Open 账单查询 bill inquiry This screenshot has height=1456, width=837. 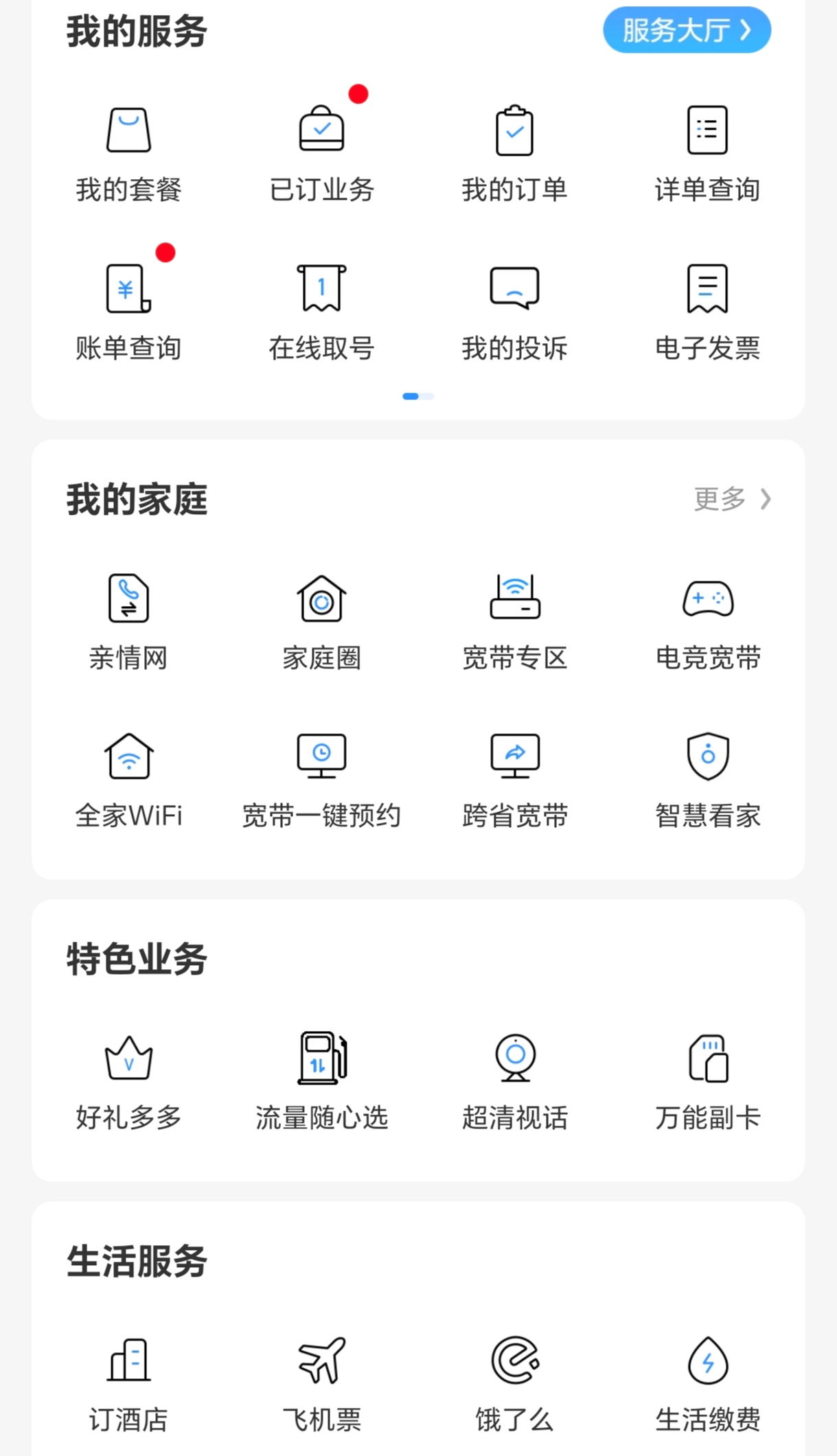pyautogui.click(x=128, y=310)
